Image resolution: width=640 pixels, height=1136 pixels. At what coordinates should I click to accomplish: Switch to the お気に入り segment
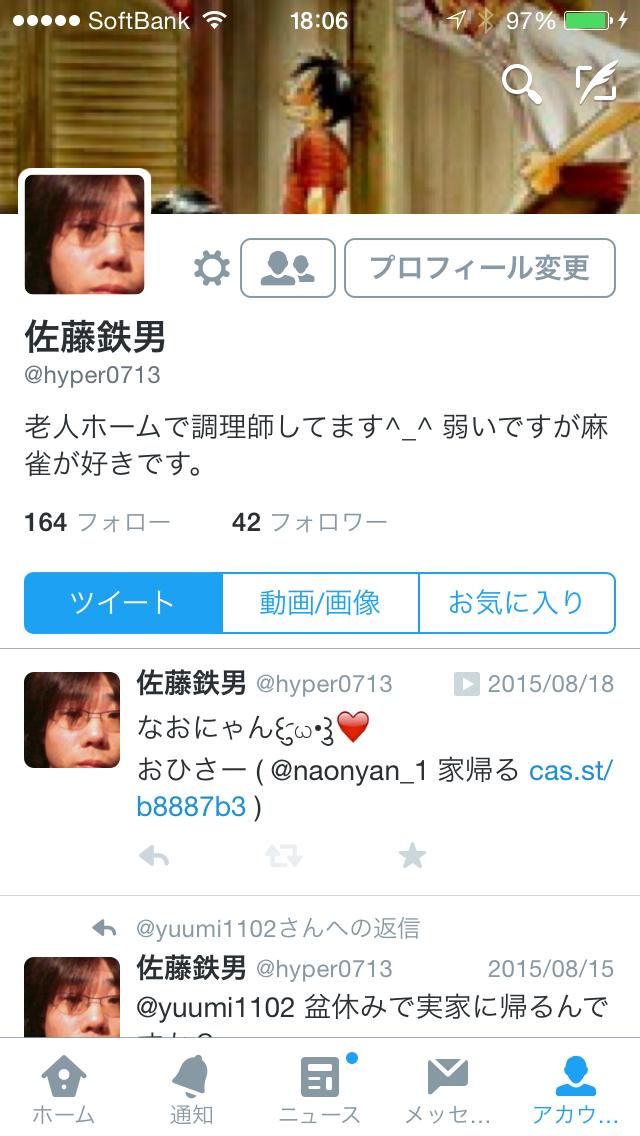pos(516,602)
